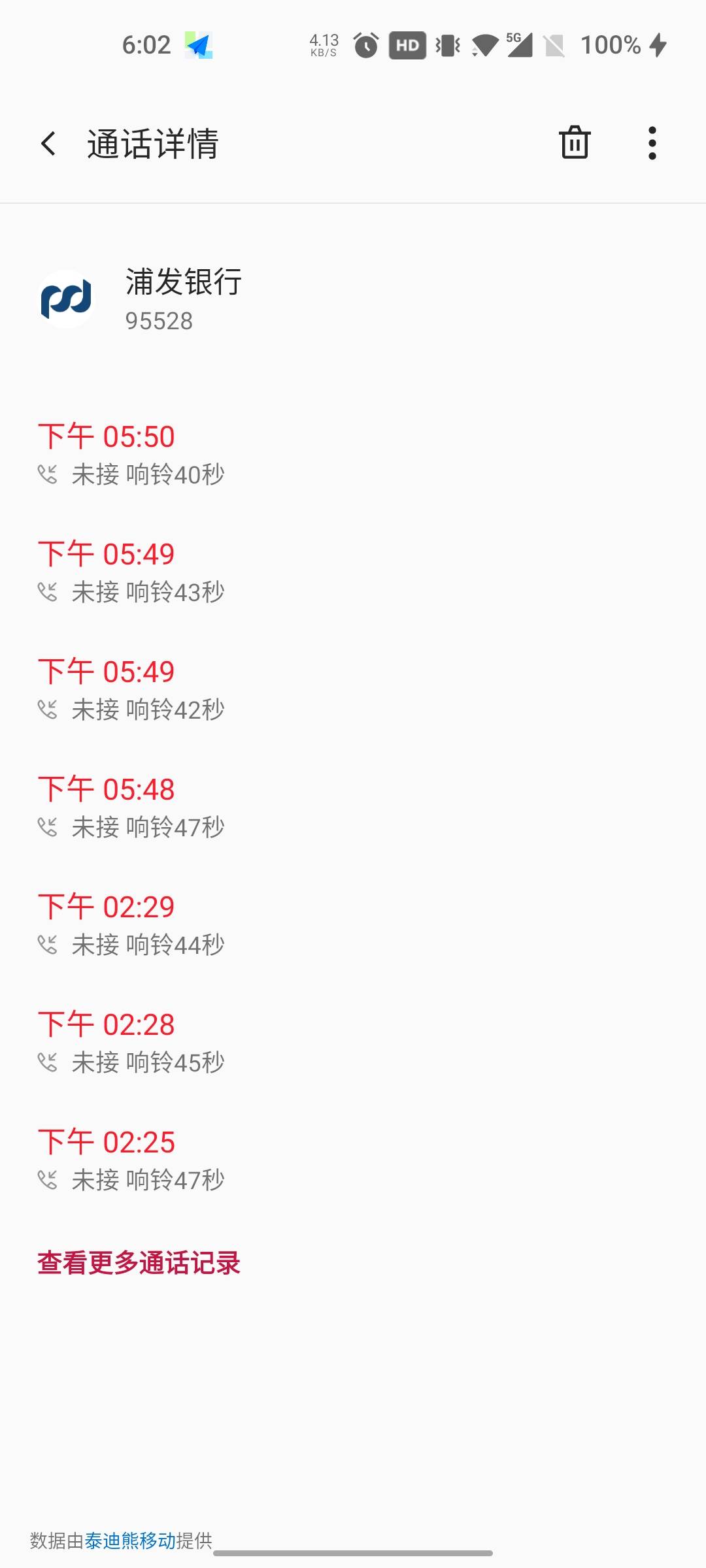Delete call records with the trash icon
The width and height of the screenshot is (706, 1568).
(575, 142)
